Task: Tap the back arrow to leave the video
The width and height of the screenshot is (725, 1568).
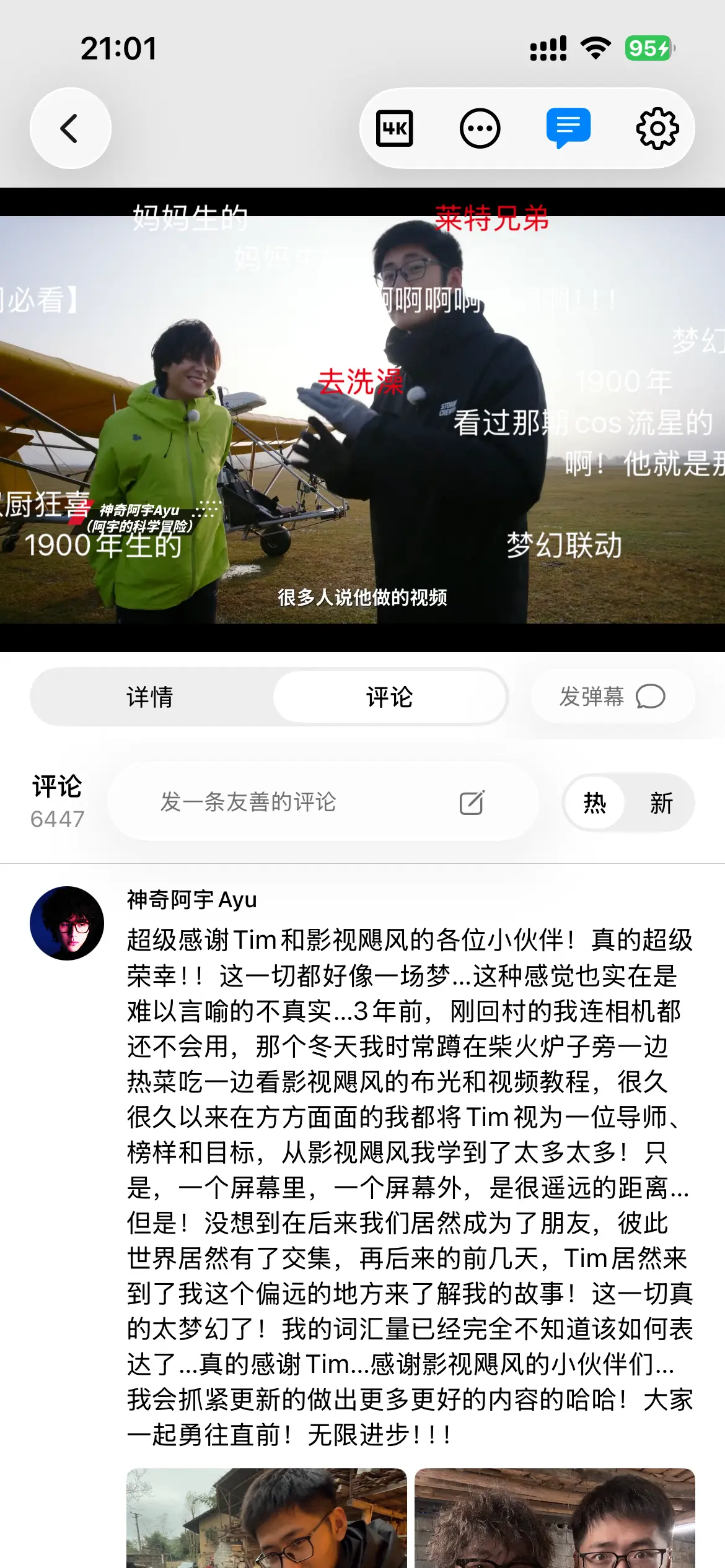Action: pyautogui.click(x=70, y=127)
